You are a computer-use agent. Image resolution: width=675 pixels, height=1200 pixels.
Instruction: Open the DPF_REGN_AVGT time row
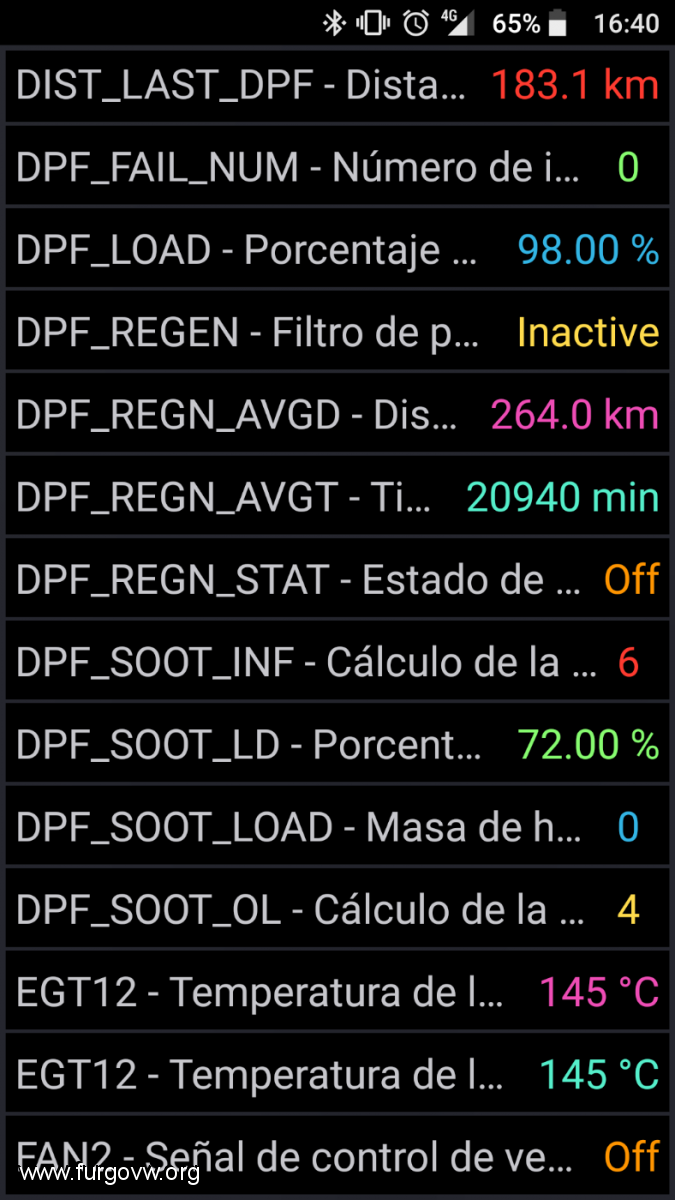coord(337,497)
